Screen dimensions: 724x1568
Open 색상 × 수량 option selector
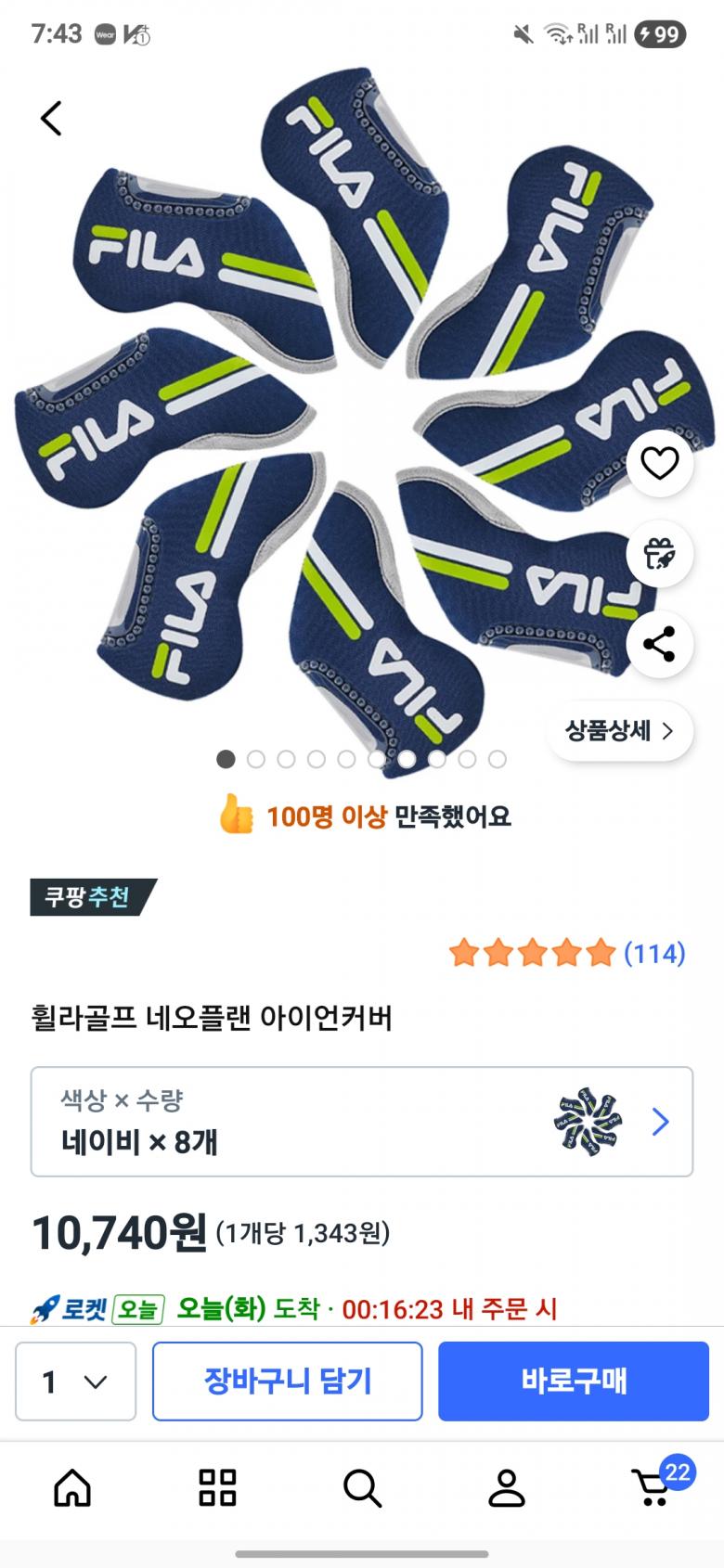362,1122
